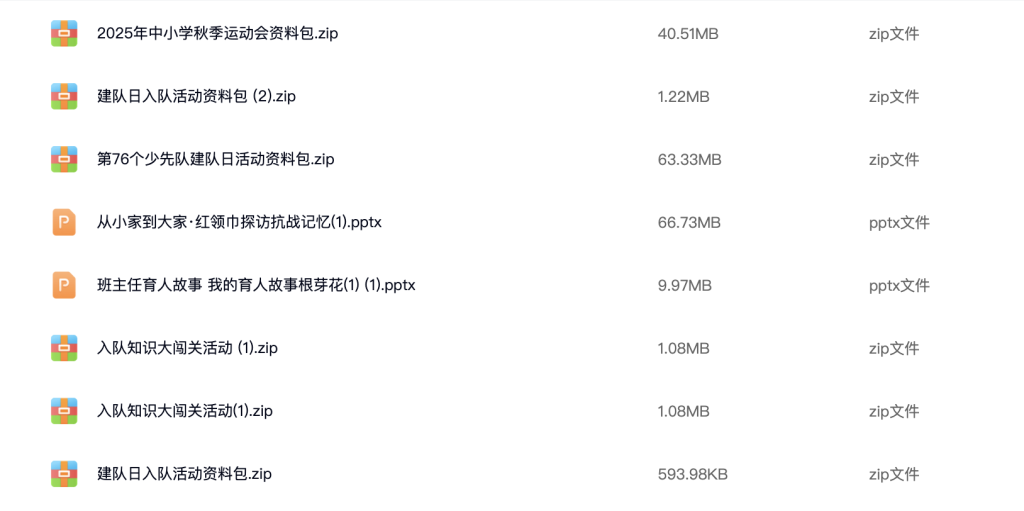Select 第76个少先队建队日活动资料包.zip
The image size is (1024, 511).
215,160
